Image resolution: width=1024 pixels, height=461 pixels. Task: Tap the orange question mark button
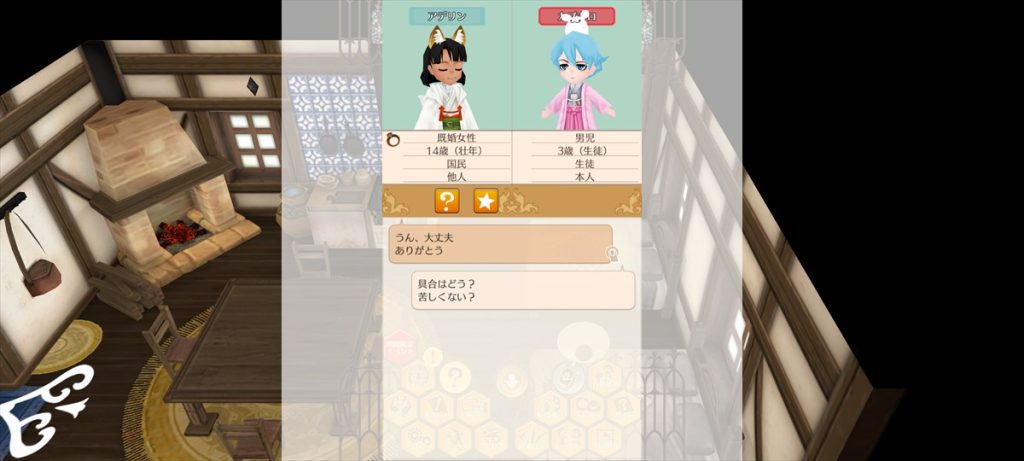[447, 201]
